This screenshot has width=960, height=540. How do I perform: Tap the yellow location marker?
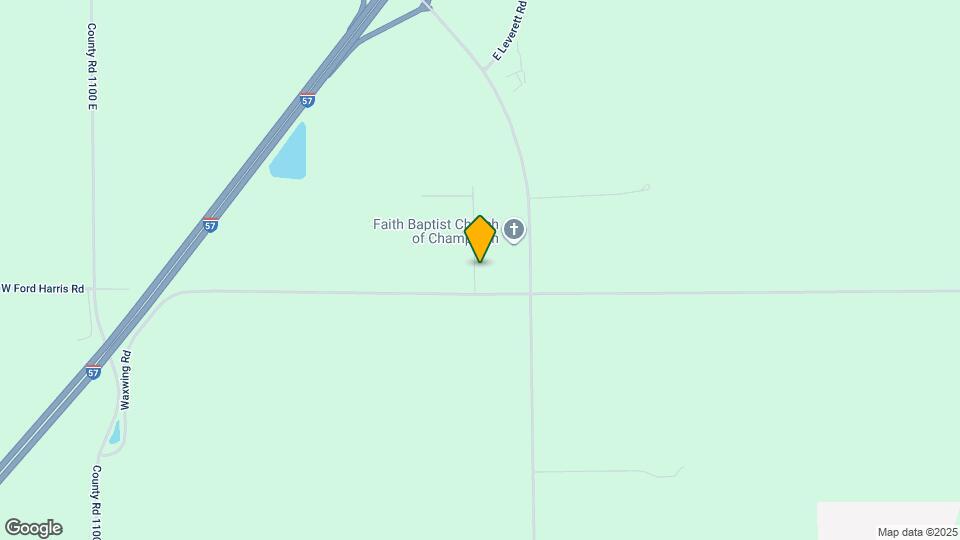[x=481, y=239]
